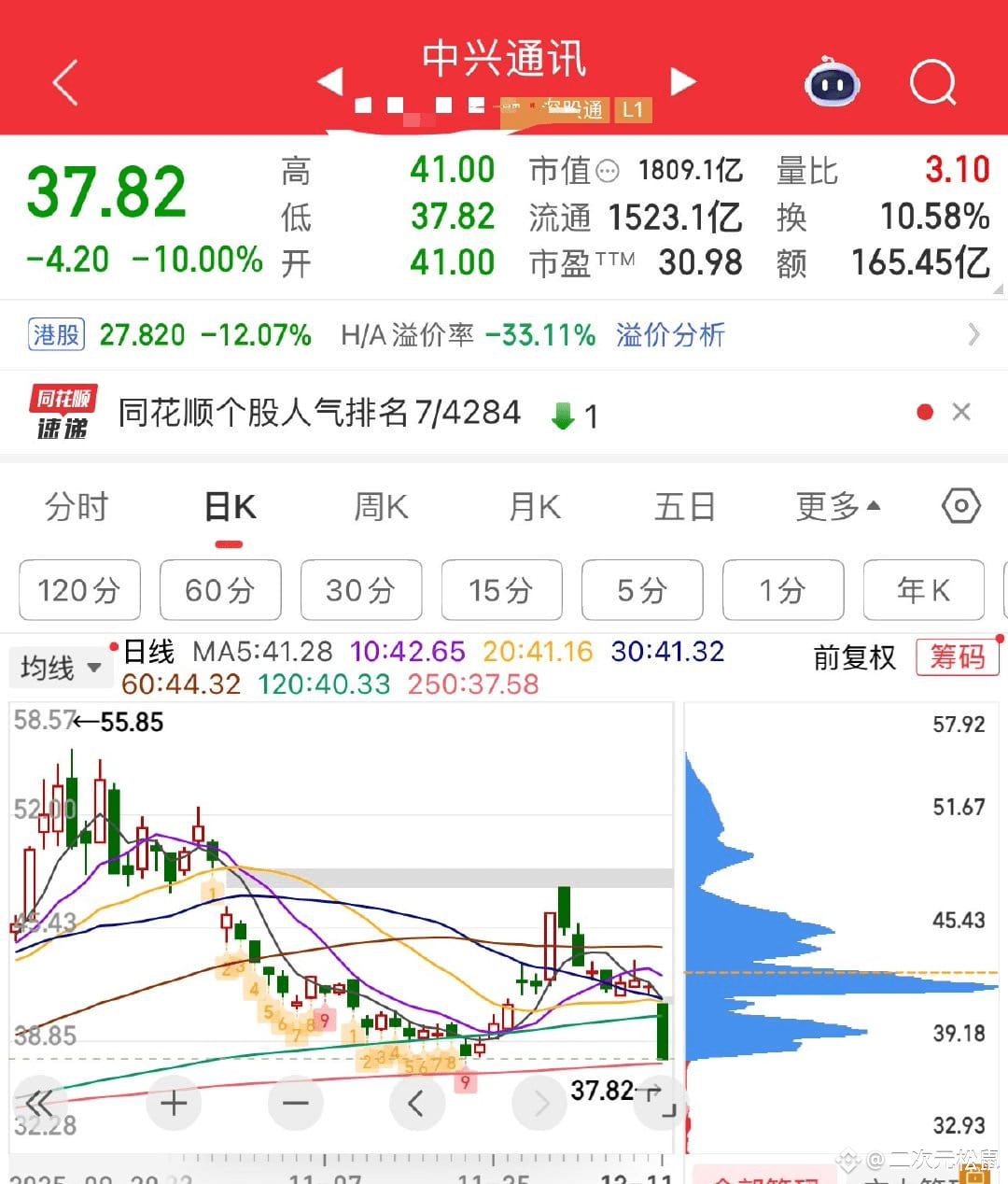This screenshot has width=1008, height=1184.
Task: Choose the 15分 period chip
Action: click(x=501, y=590)
